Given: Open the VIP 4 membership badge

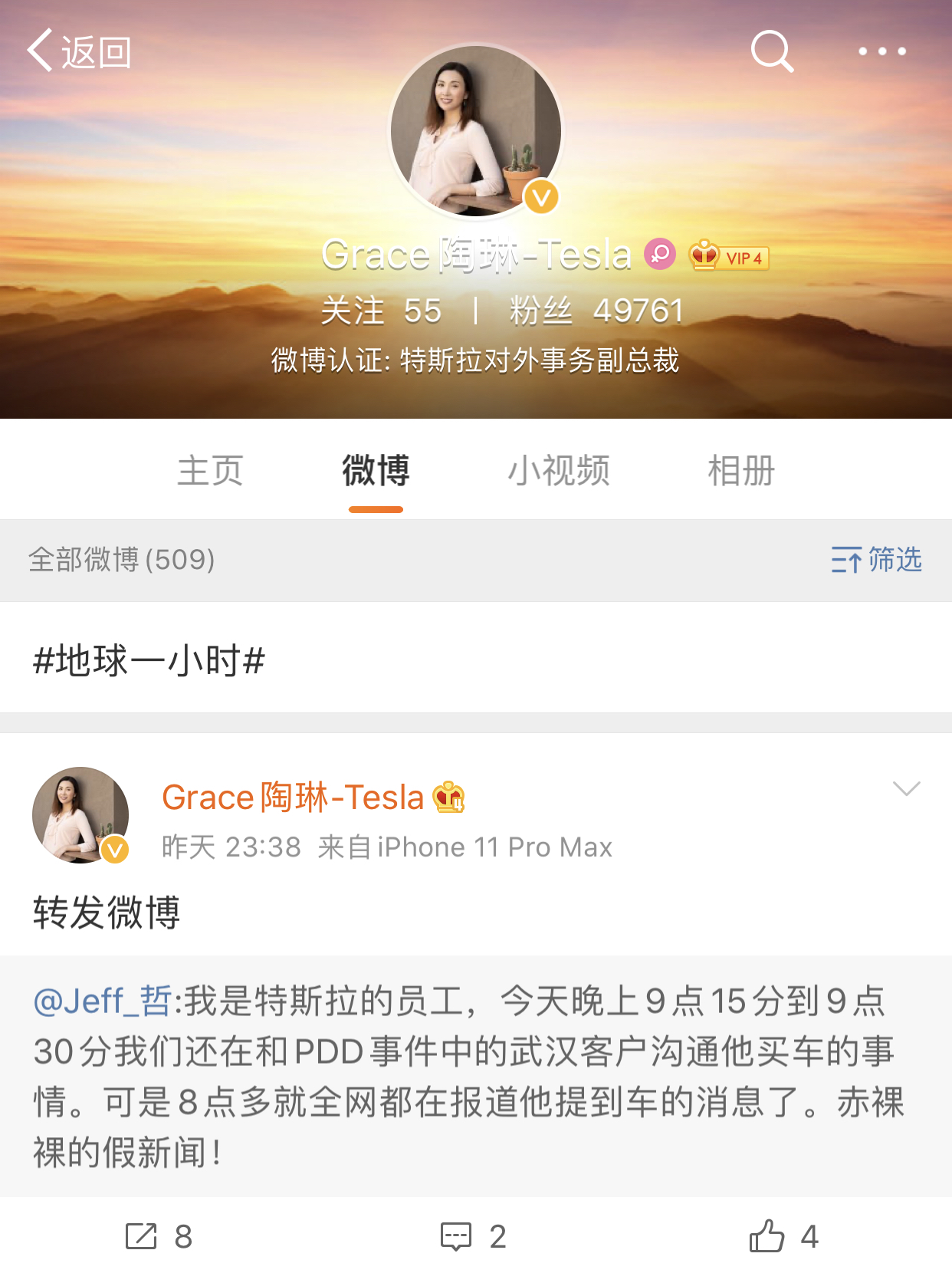Looking at the screenshot, I should (x=729, y=257).
